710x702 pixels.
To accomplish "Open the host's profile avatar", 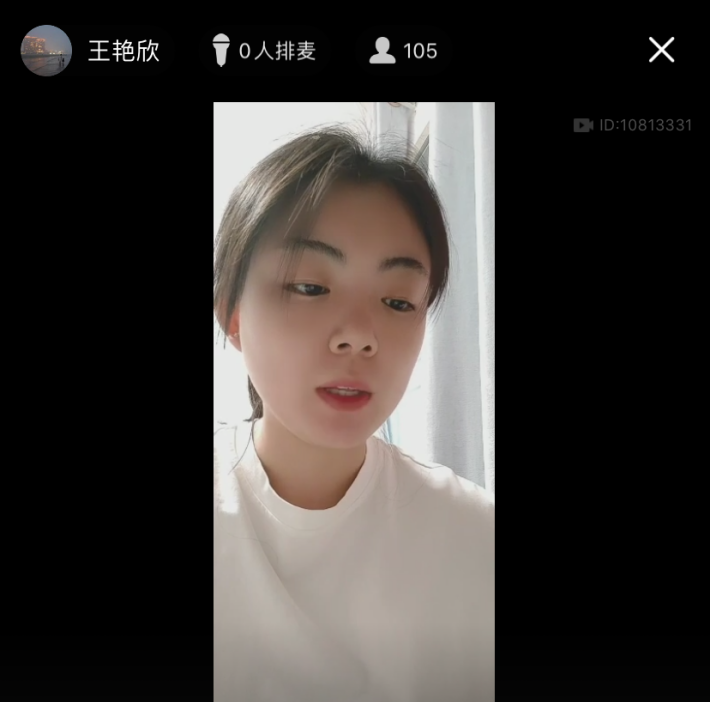I will click(x=46, y=51).
